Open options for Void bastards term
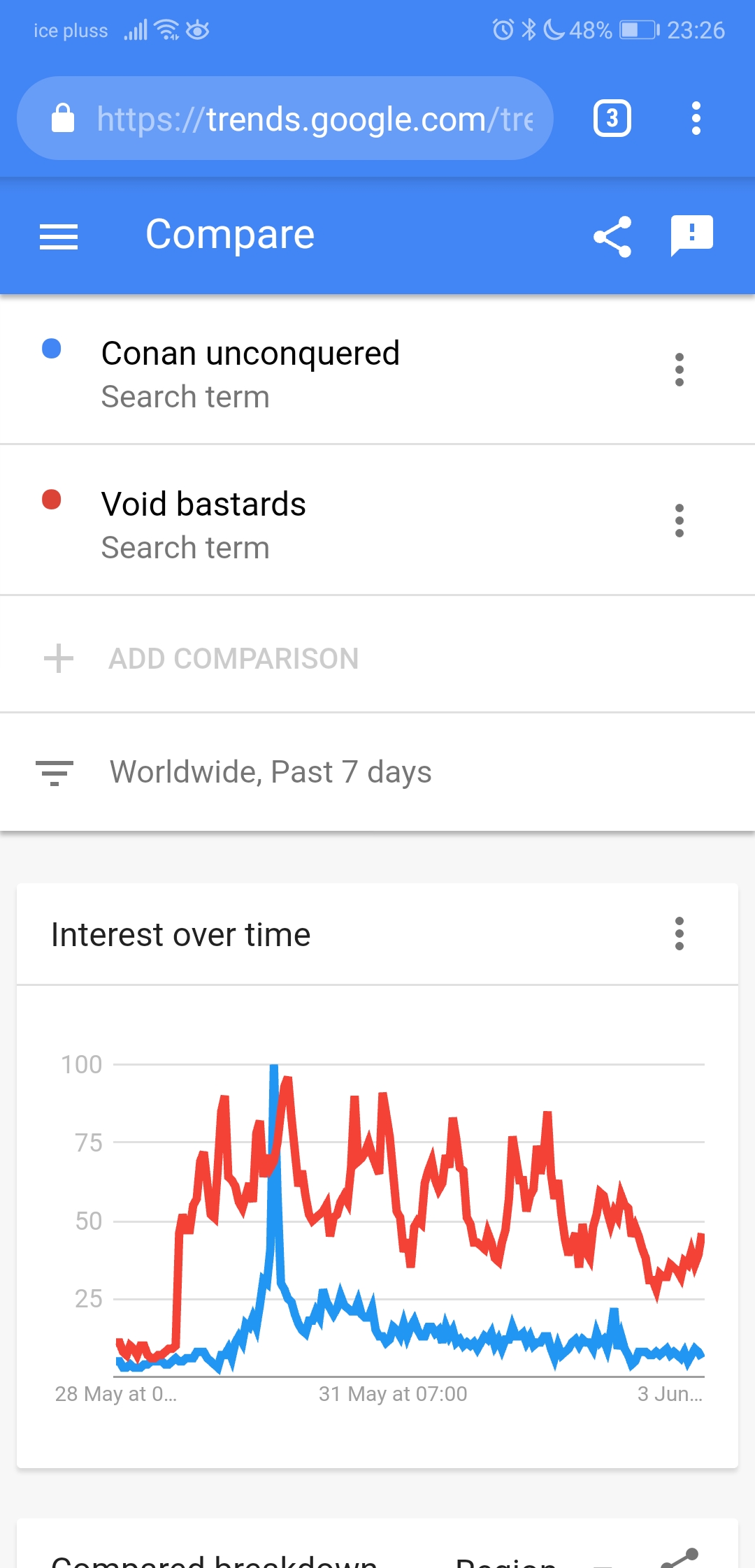Viewport: 755px width, 1568px height. [x=679, y=520]
